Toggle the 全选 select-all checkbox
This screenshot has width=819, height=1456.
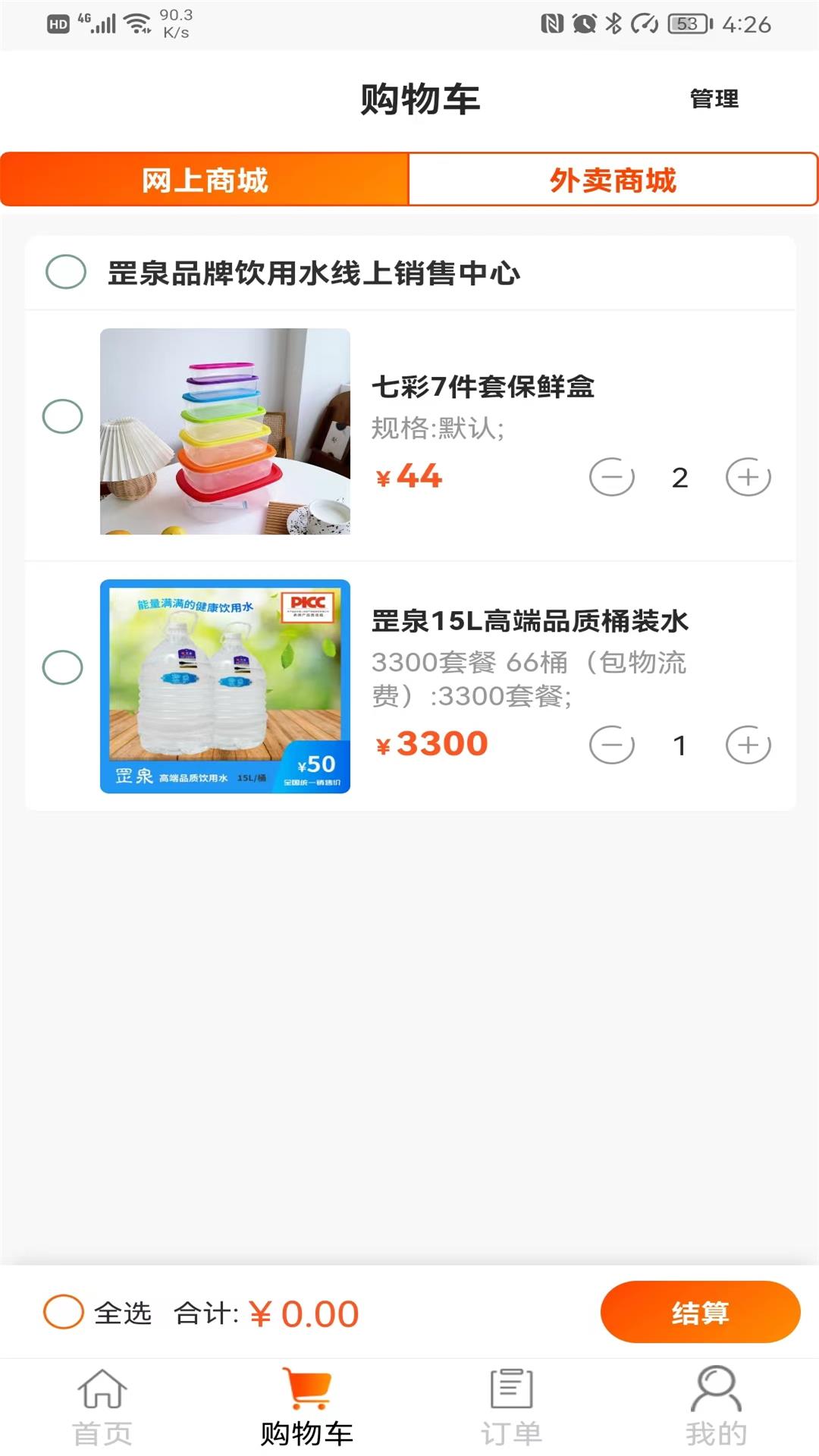click(x=64, y=1312)
